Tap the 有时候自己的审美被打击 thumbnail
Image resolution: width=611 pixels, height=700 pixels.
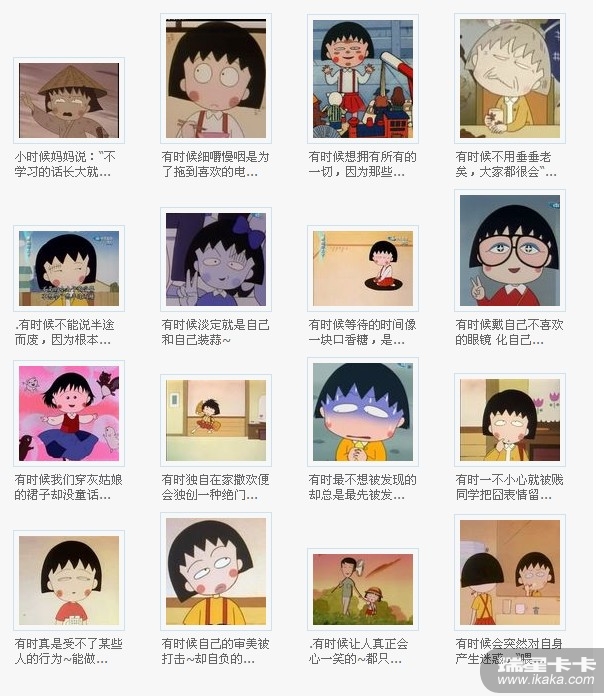click(x=216, y=571)
